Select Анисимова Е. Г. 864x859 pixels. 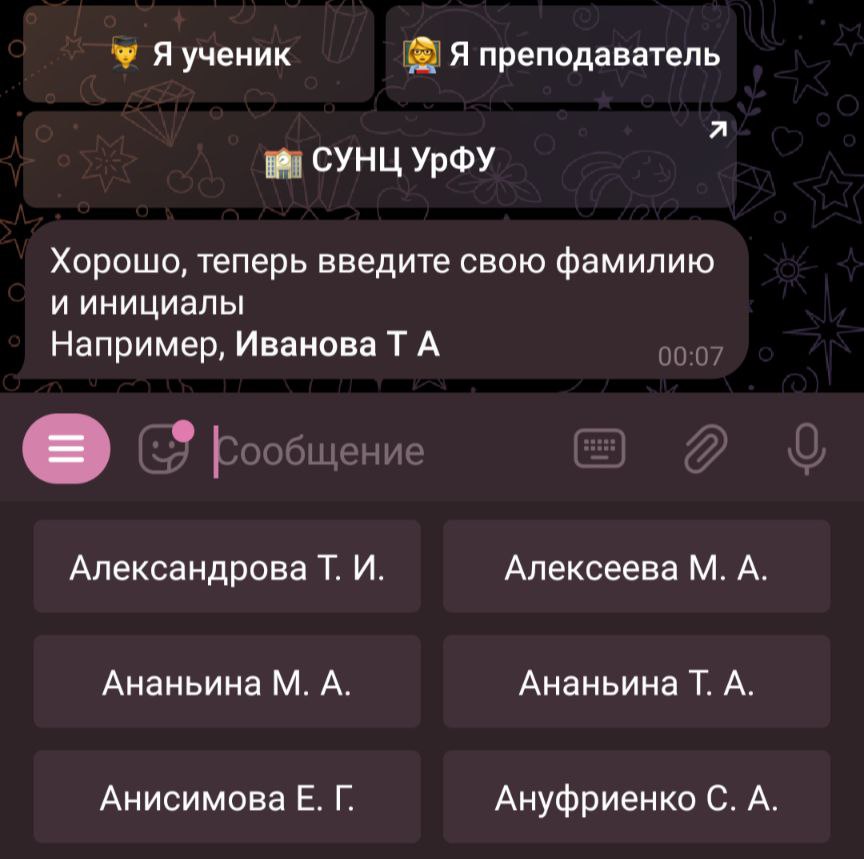[x=227, y=798]
